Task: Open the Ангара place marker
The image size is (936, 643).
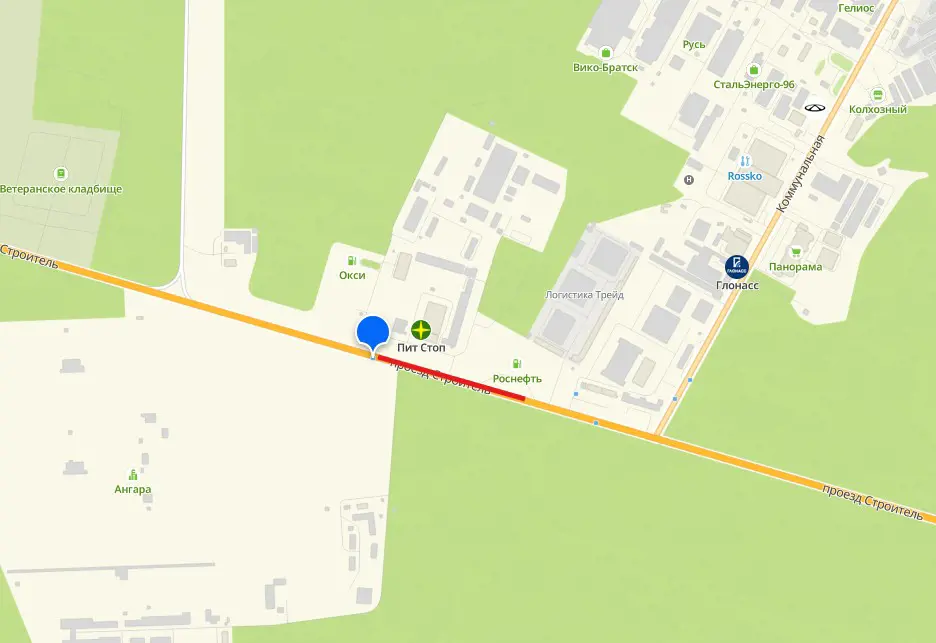Action: [x=132, y=474]
